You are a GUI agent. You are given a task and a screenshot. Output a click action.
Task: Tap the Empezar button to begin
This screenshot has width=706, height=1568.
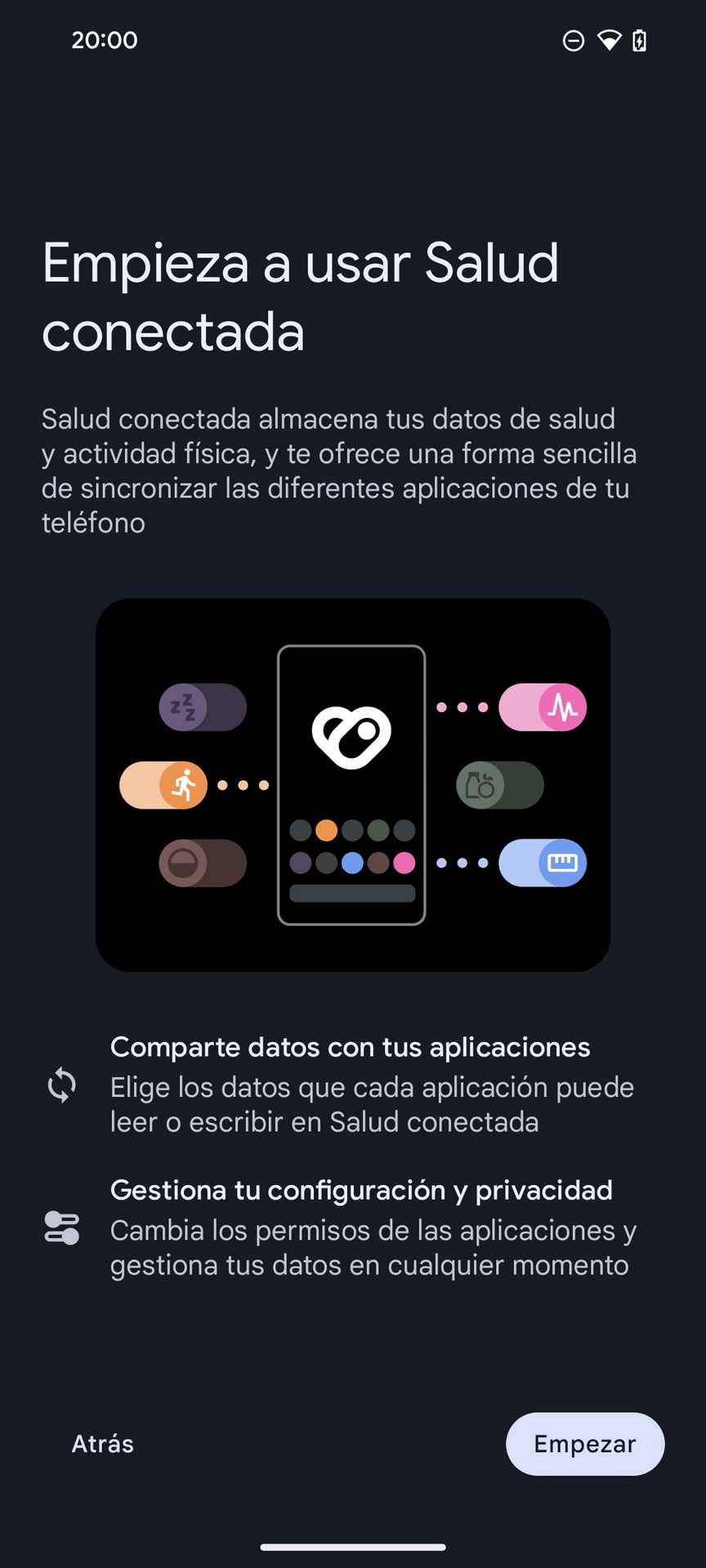point(585,1444)
